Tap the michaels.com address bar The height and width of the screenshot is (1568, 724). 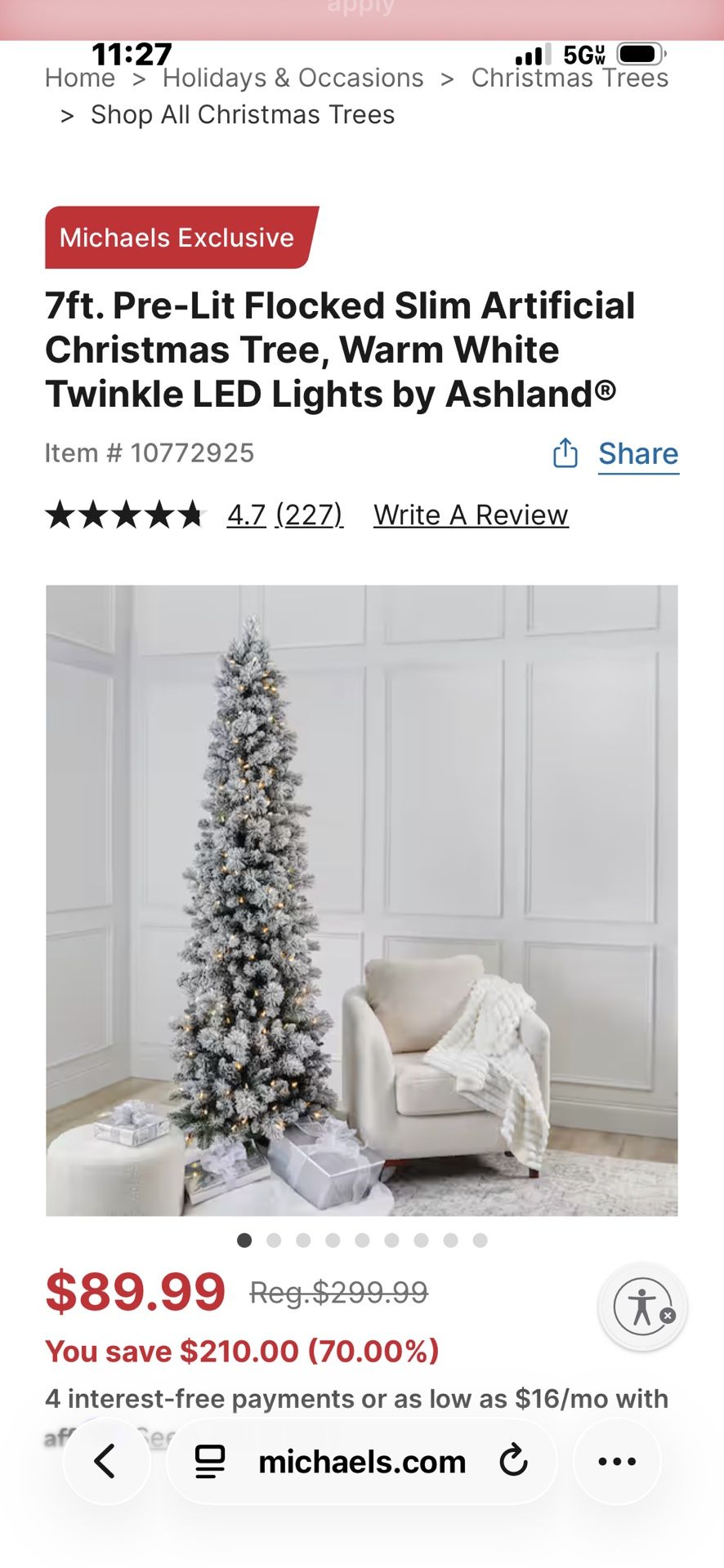point(362,1462)
